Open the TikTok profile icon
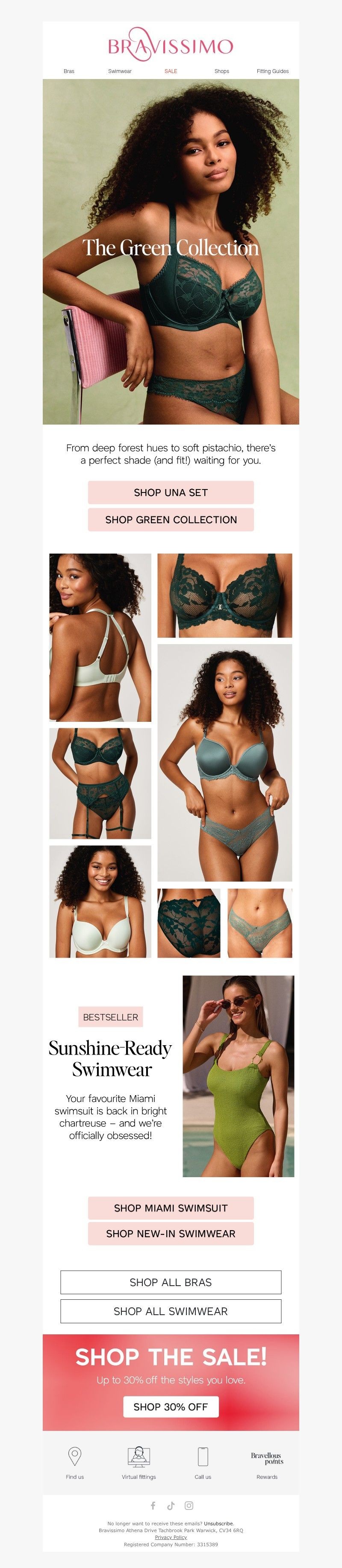The height and width of the screenshot is (1568, 342). tap(171, 1505)
